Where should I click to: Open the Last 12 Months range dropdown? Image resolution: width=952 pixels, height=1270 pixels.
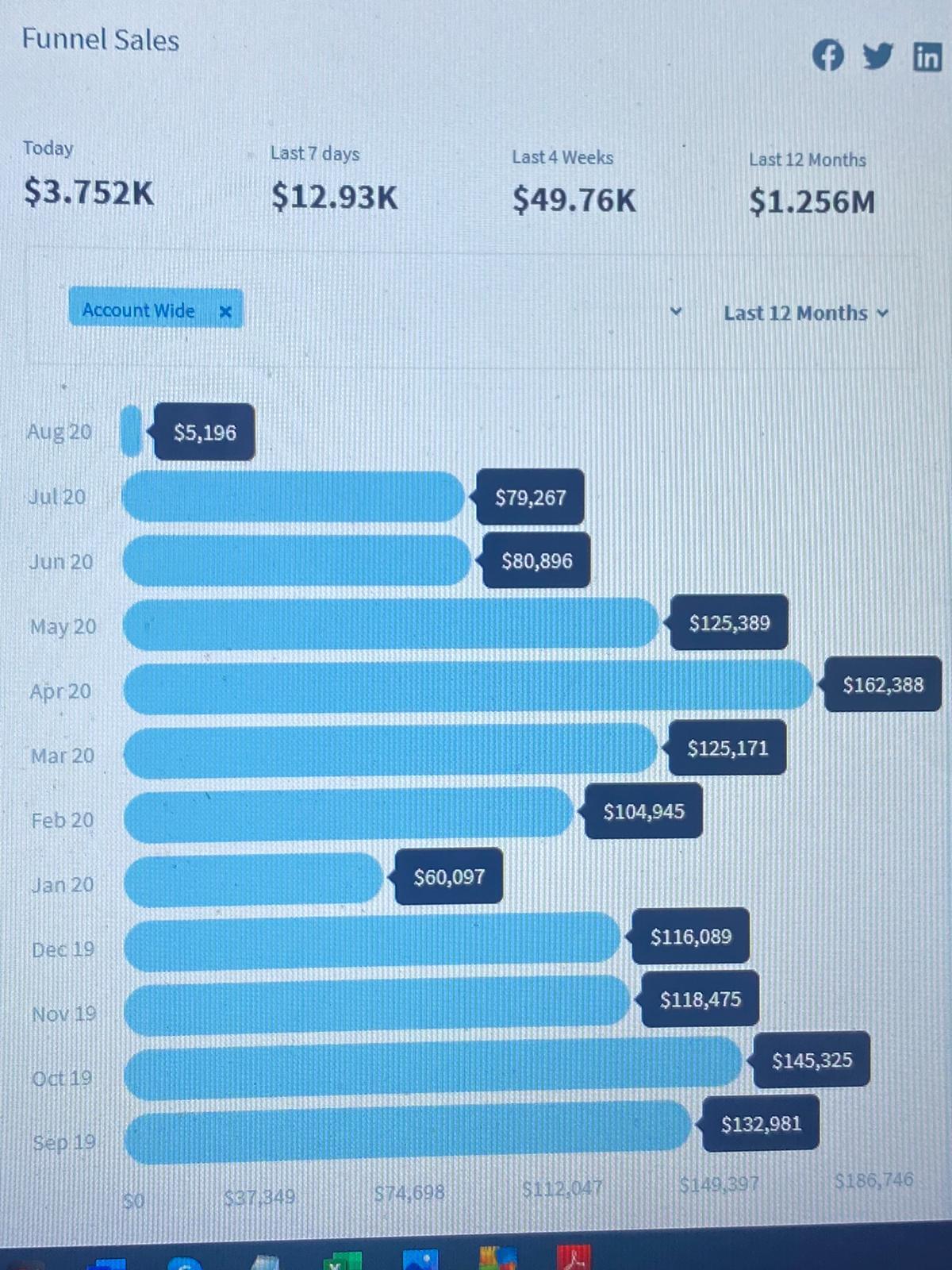[x=805, y=314]
